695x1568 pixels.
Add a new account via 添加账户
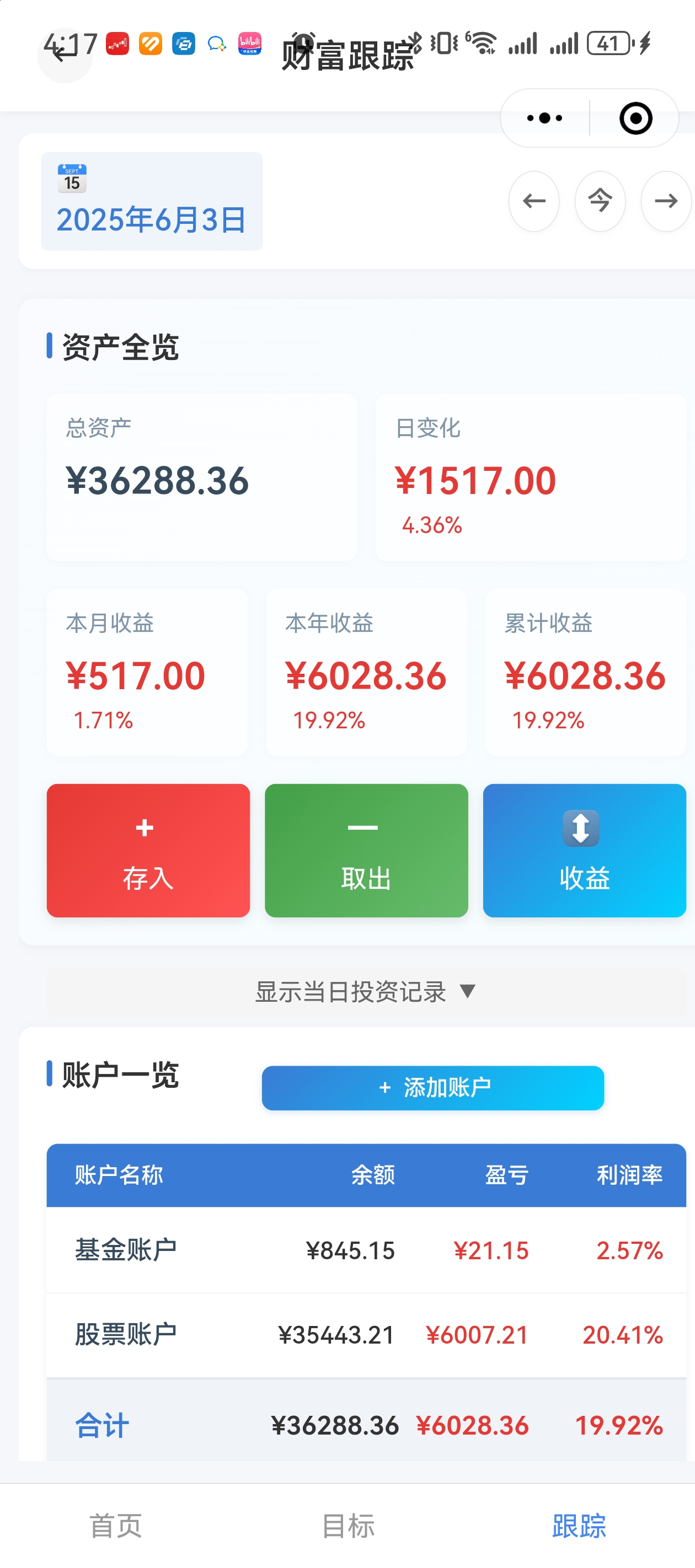point(432,1088)
